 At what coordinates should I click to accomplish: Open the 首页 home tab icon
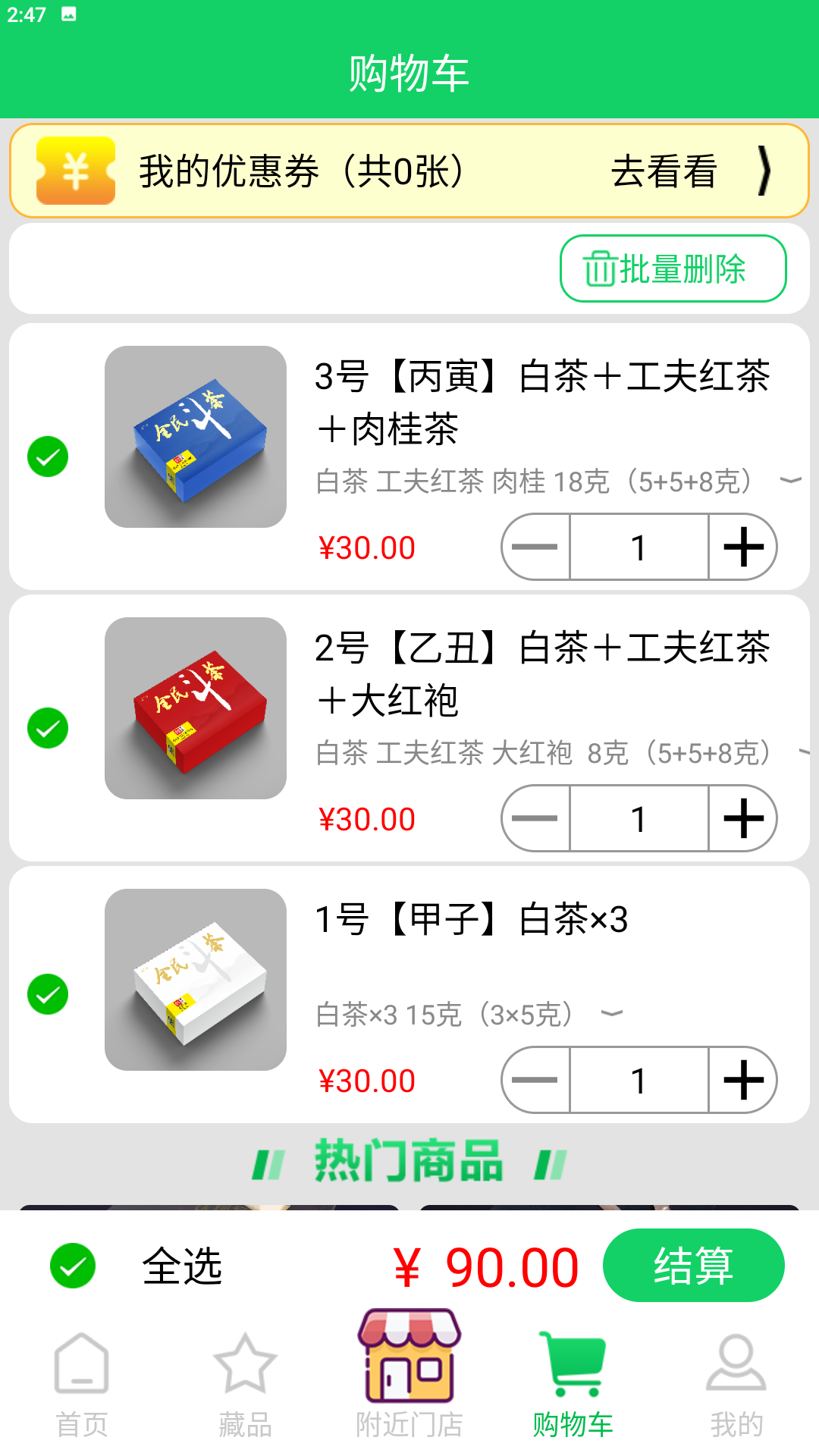[81, 1365]
